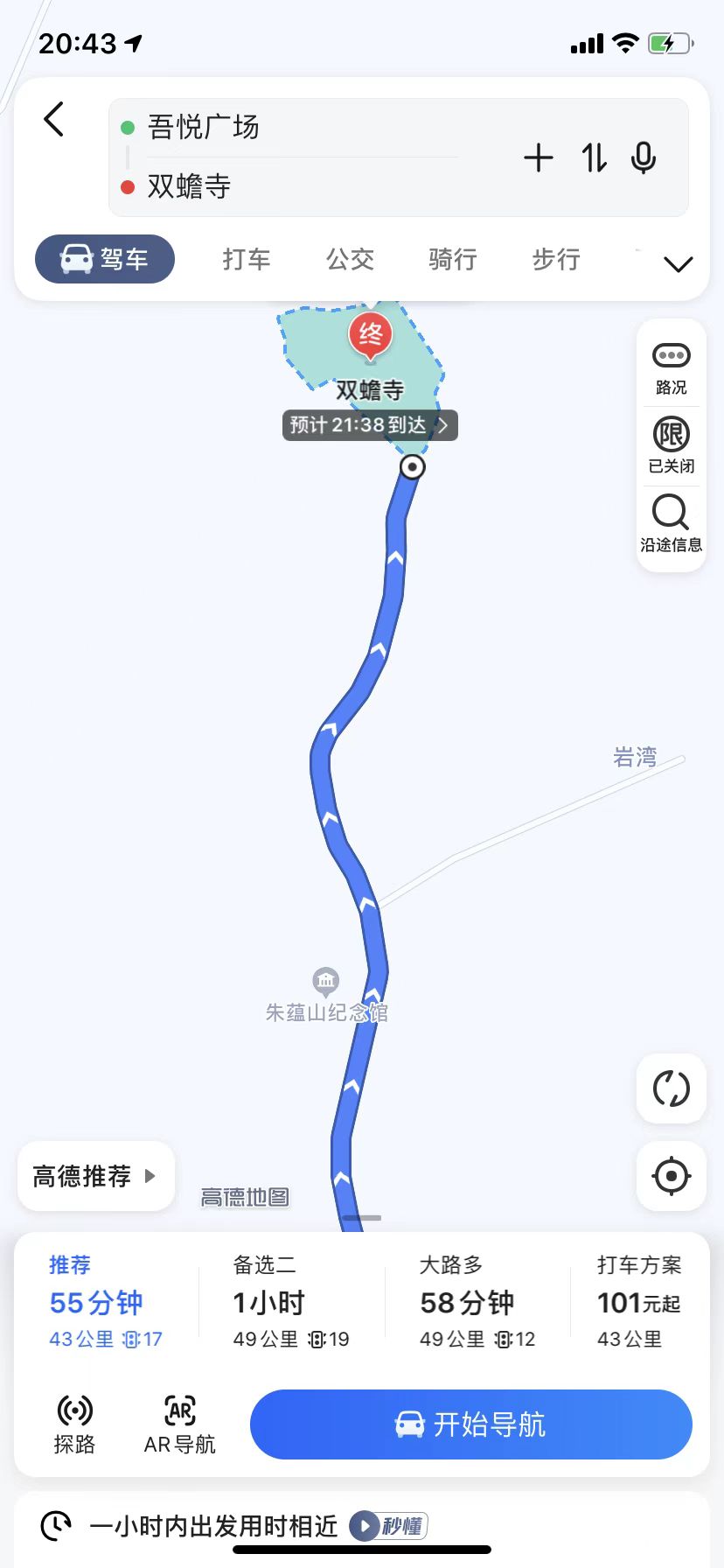Image resolution: width=724 pixels, height=1568 pixels.
Task: Activate voice input microphone
Action: pos(644,158)
